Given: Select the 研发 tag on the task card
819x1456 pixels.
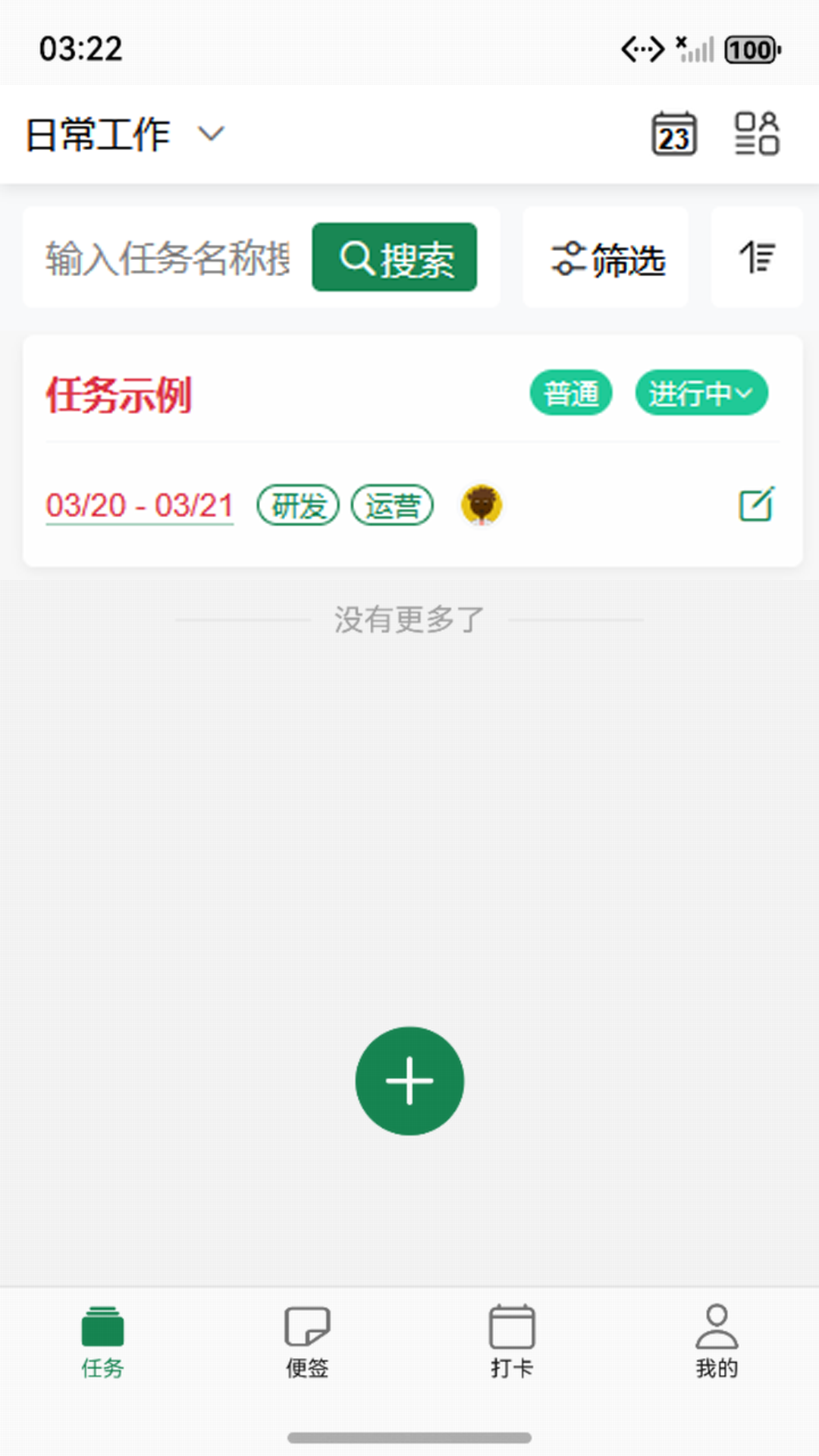Looking at the screenshot, I should pyautogui.click(x=297, y=505).
